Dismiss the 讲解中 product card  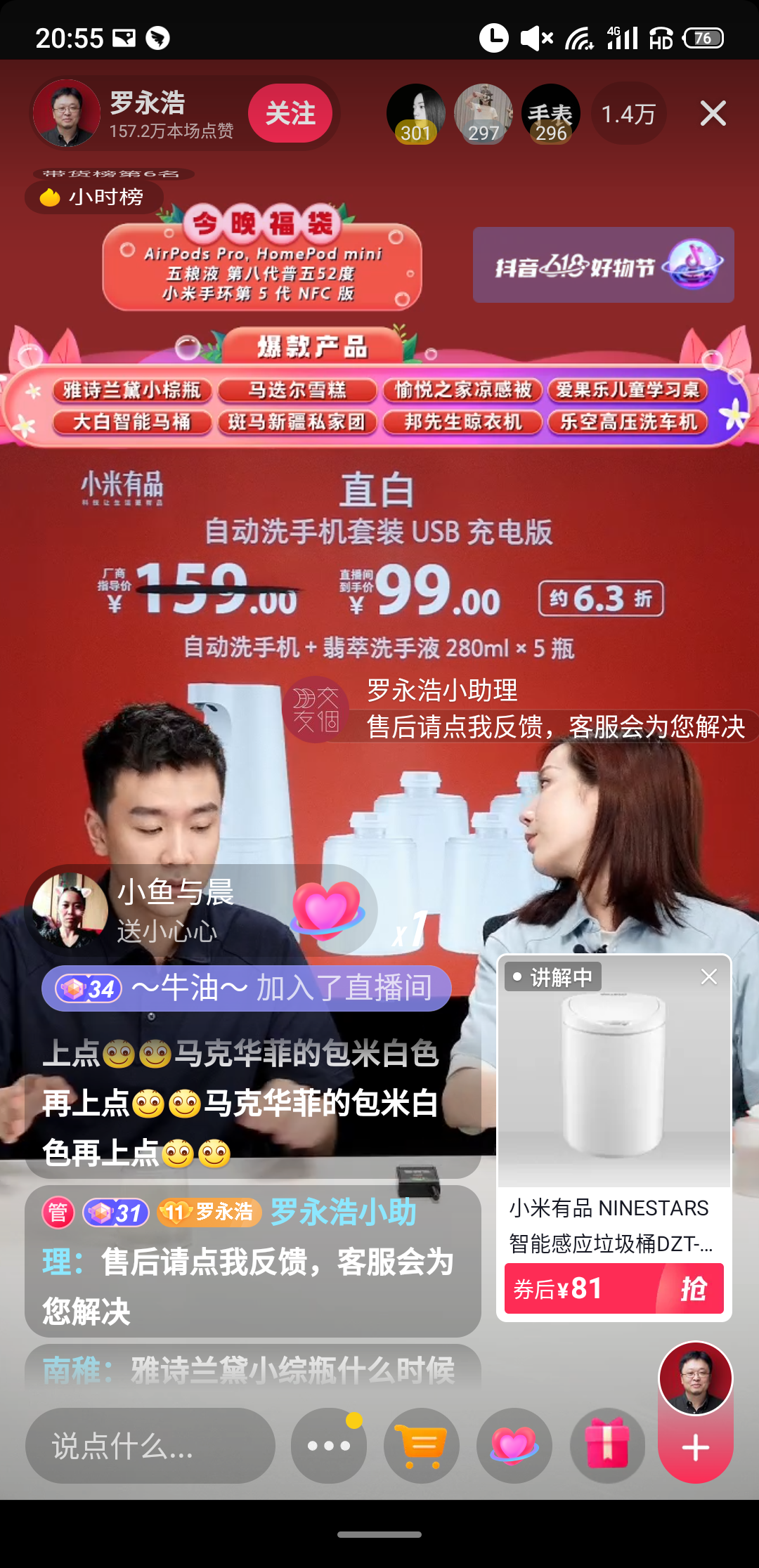click(x=709, y=976)
